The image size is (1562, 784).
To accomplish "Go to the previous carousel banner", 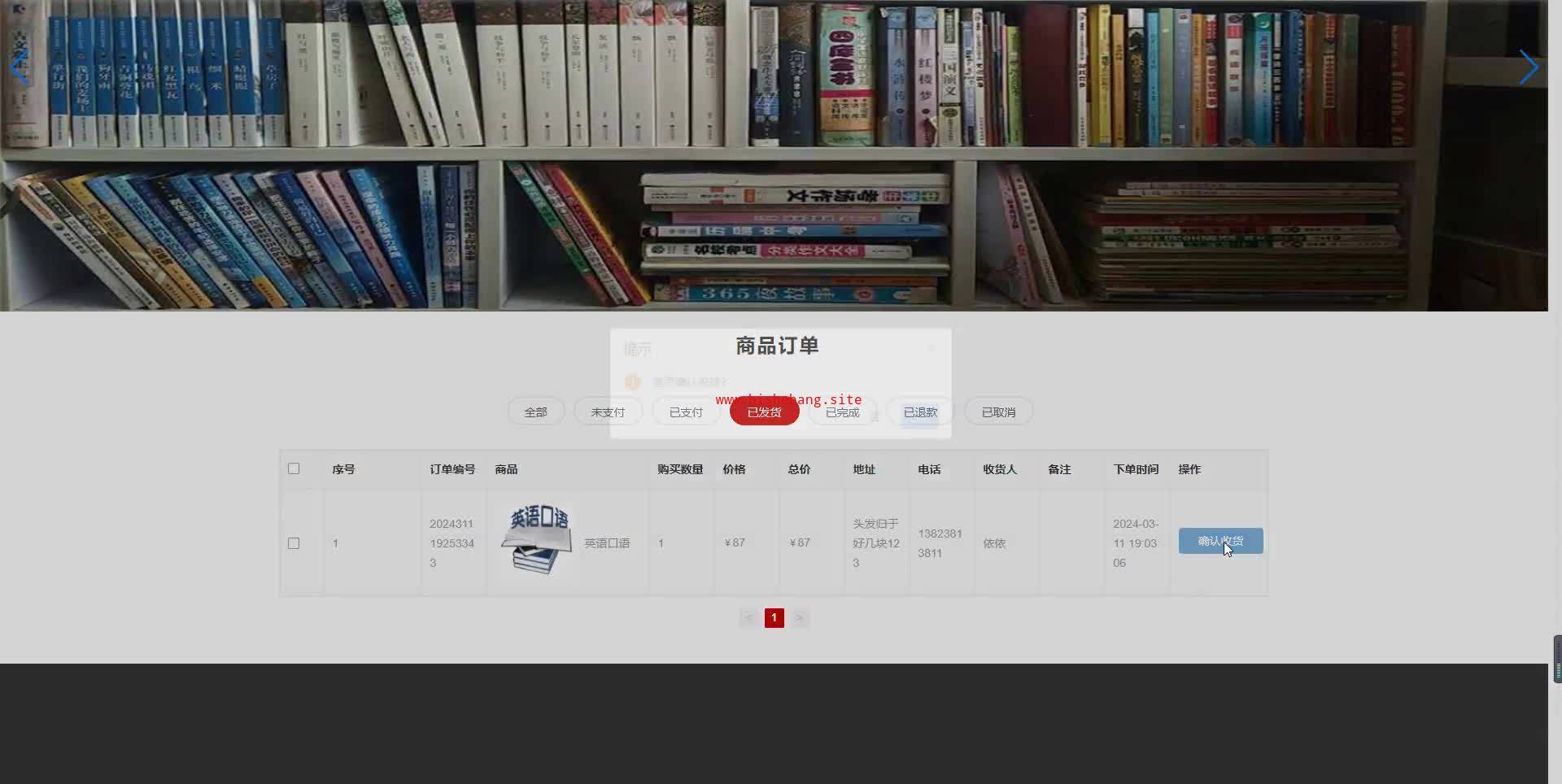I will [x=20, y=68].
